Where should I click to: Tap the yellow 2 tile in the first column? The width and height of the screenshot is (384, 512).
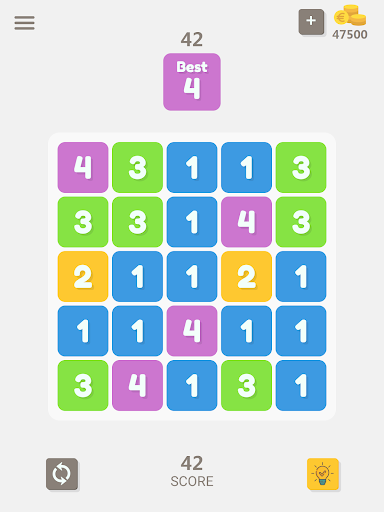[x=83, y=276]
